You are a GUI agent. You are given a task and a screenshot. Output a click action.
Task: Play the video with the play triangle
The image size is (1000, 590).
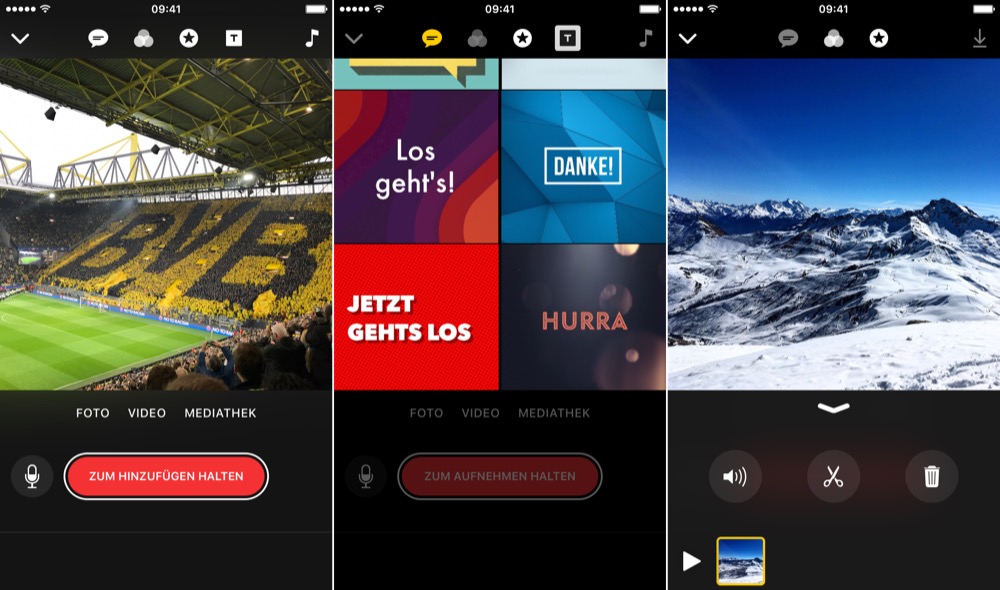tap(691, 561)
